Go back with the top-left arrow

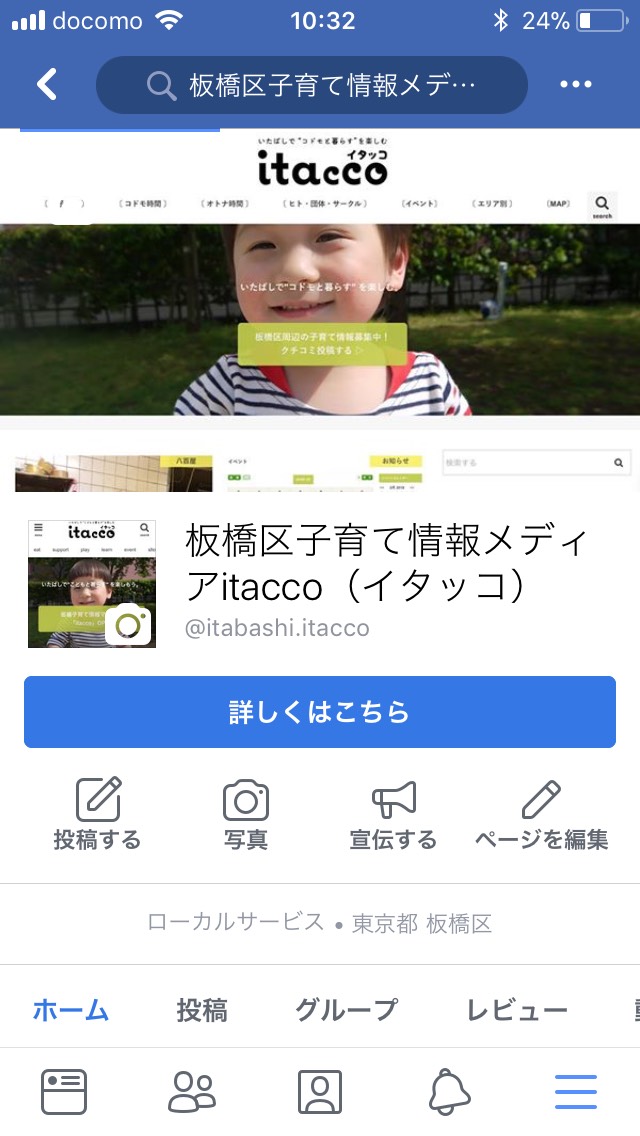click(x=47, y=84)
